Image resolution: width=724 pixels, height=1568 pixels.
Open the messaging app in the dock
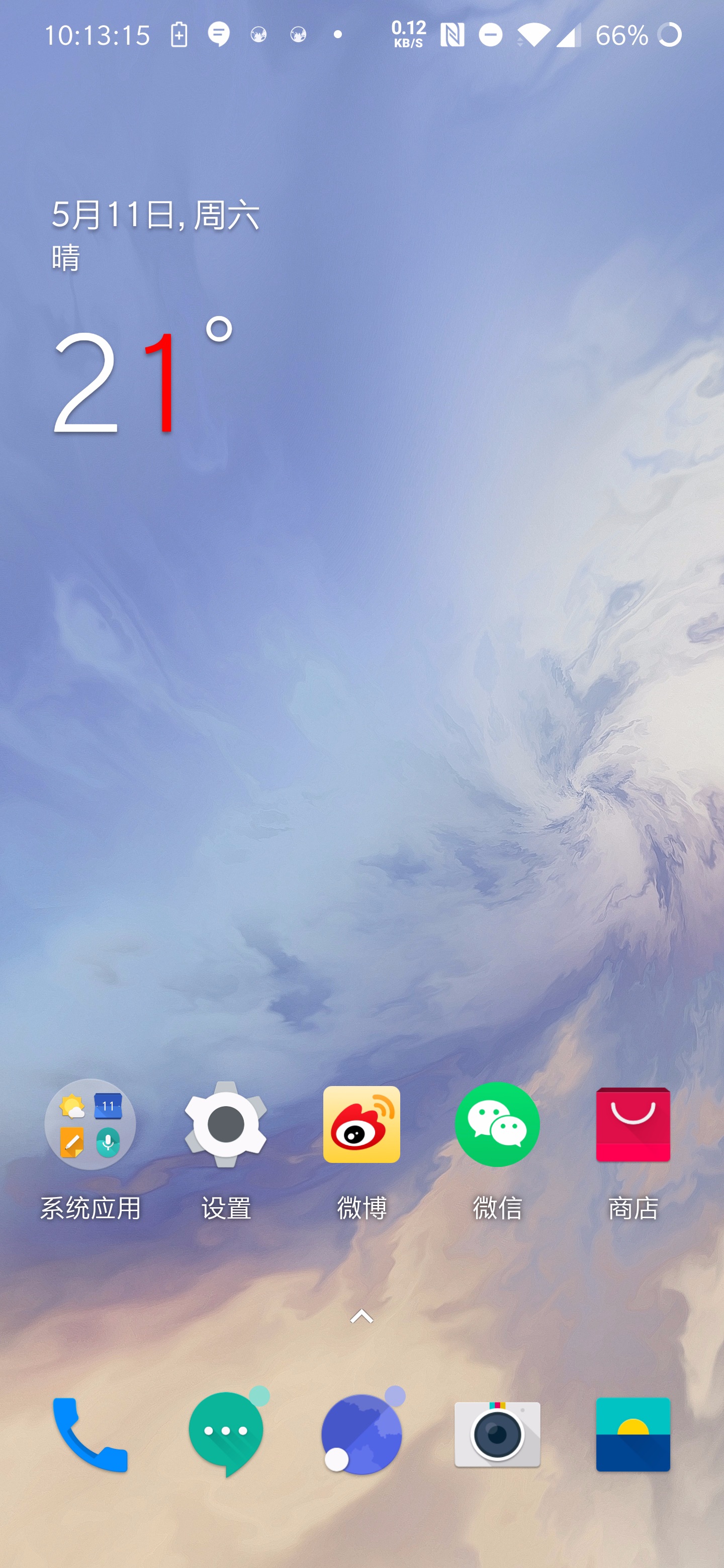[226, 1434]
